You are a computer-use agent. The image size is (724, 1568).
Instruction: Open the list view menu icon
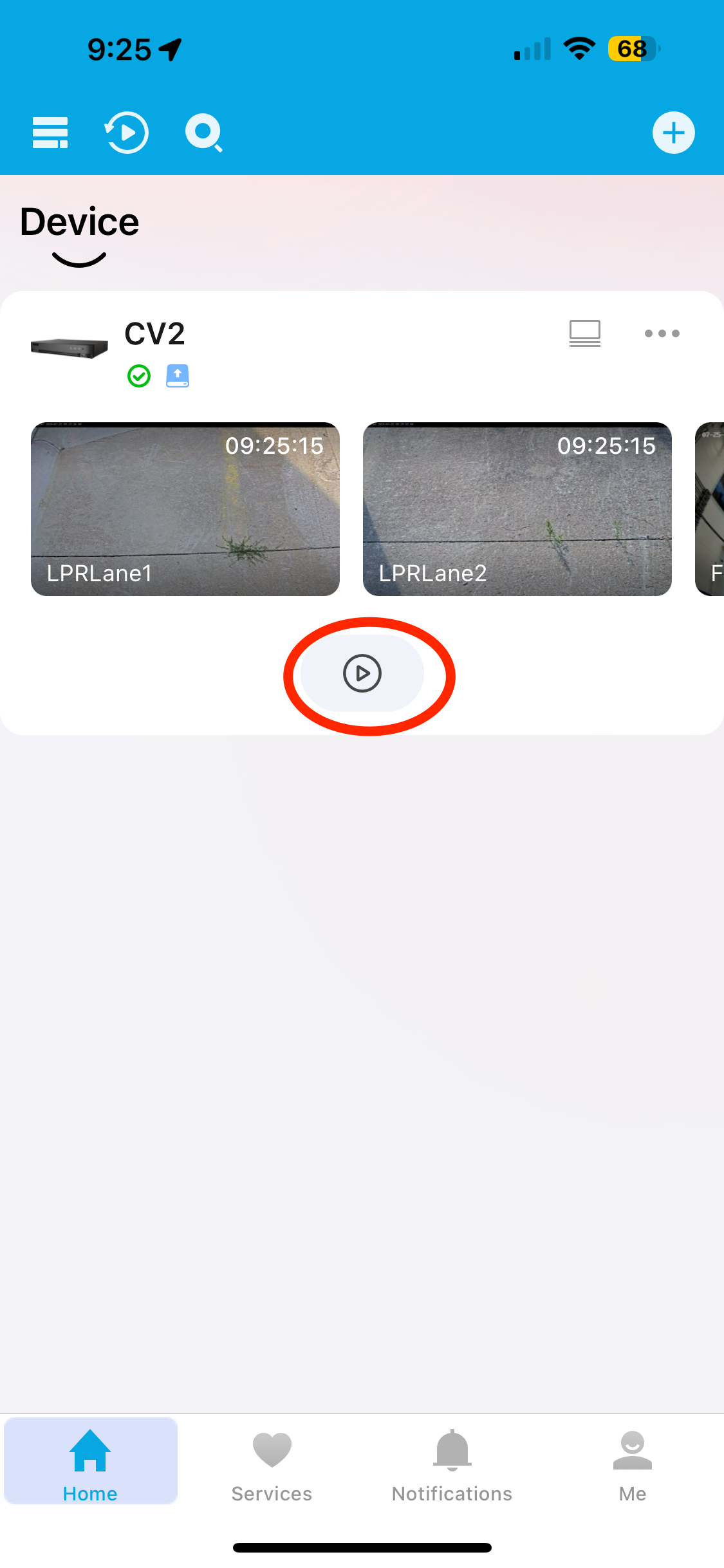coord(50,133)
